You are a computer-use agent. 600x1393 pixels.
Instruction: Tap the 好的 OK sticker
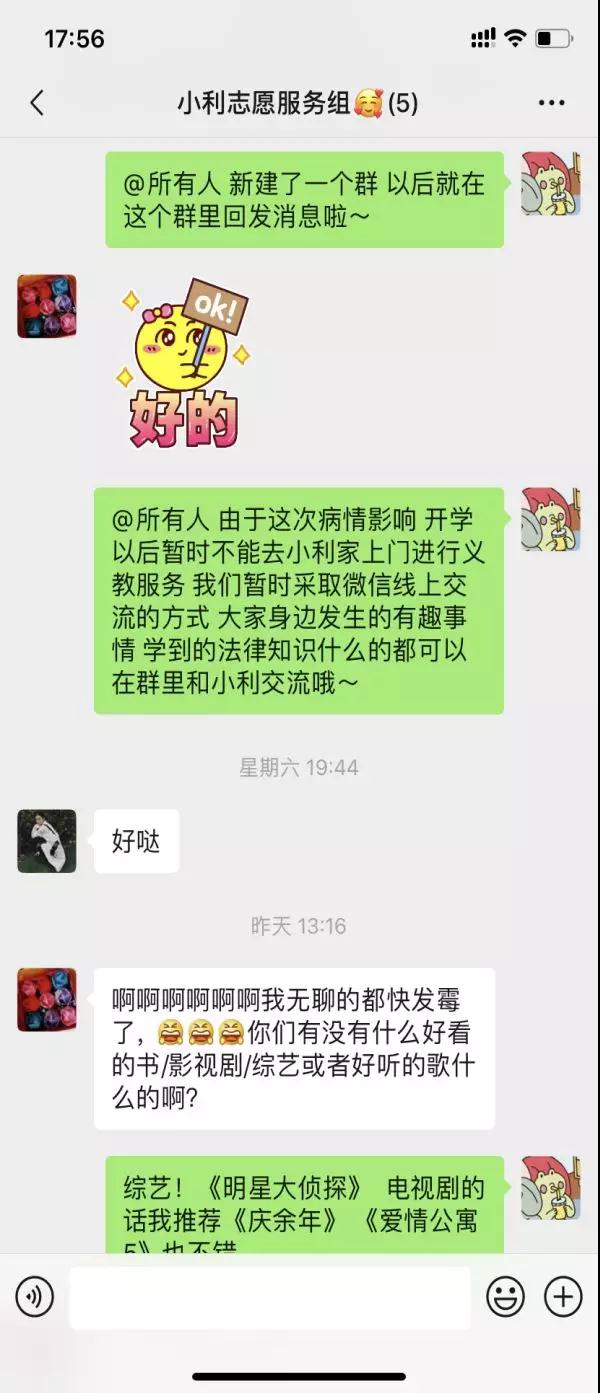click(x=185, y=365)
